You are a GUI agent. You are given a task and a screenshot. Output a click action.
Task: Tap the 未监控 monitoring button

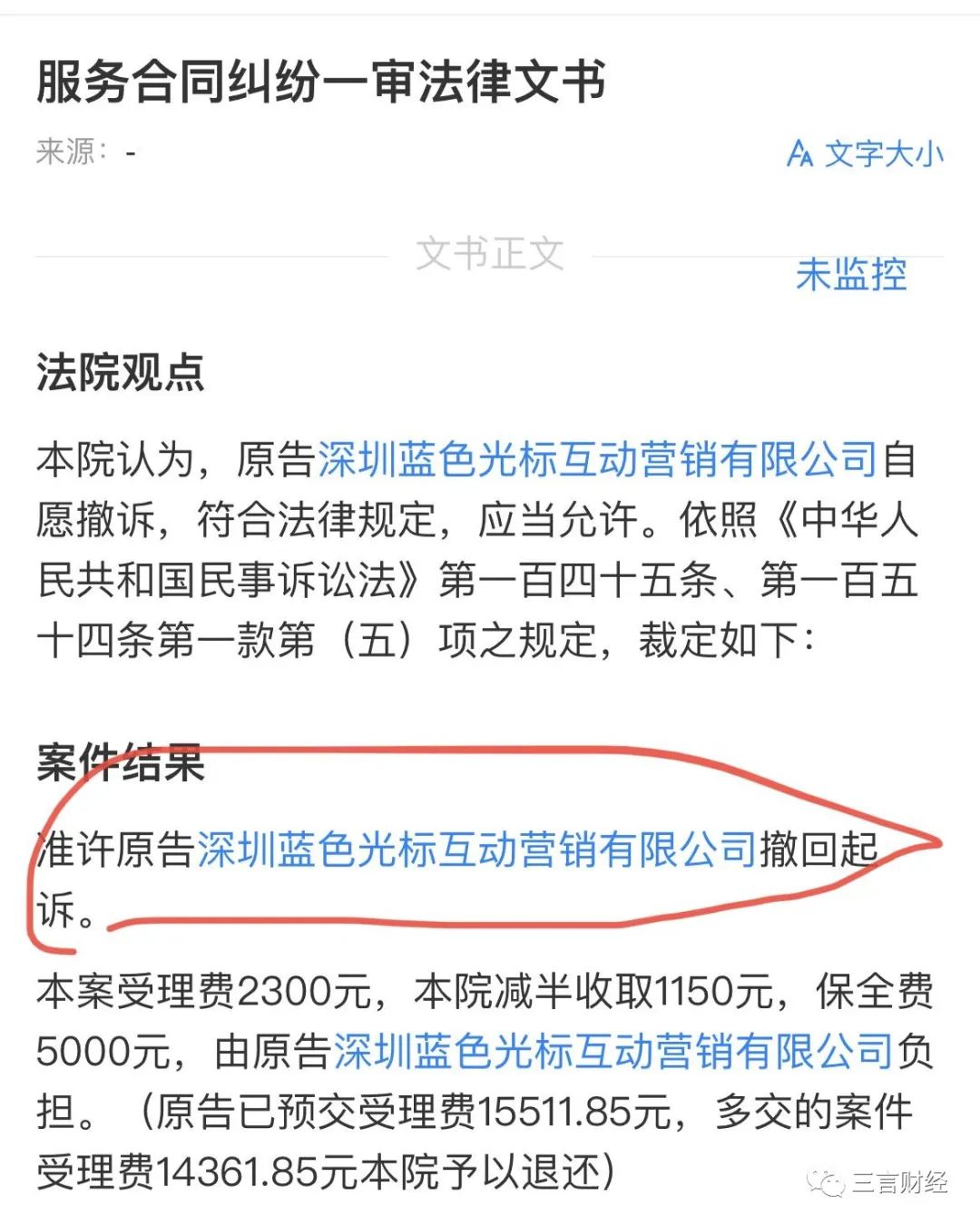click(850, 274)
